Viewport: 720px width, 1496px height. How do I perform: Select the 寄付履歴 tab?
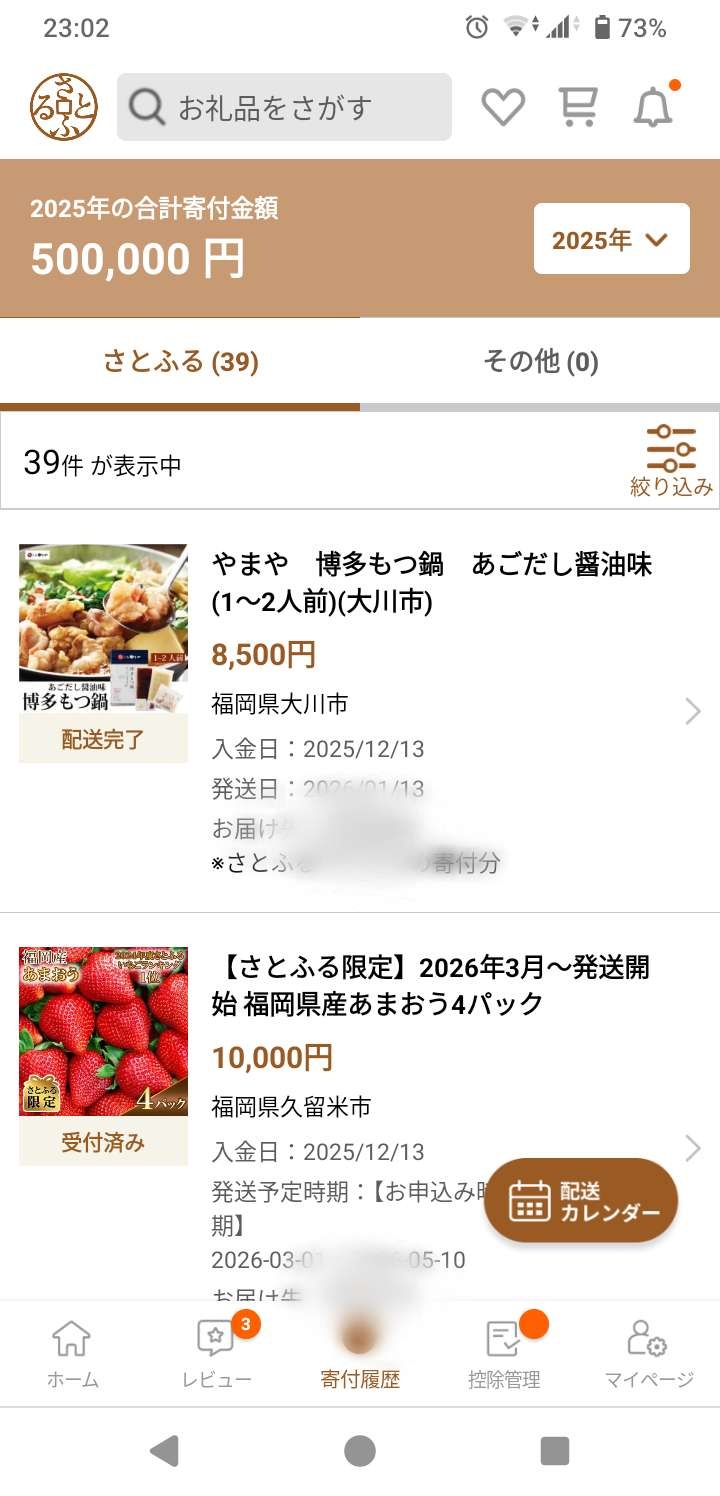360,1354
